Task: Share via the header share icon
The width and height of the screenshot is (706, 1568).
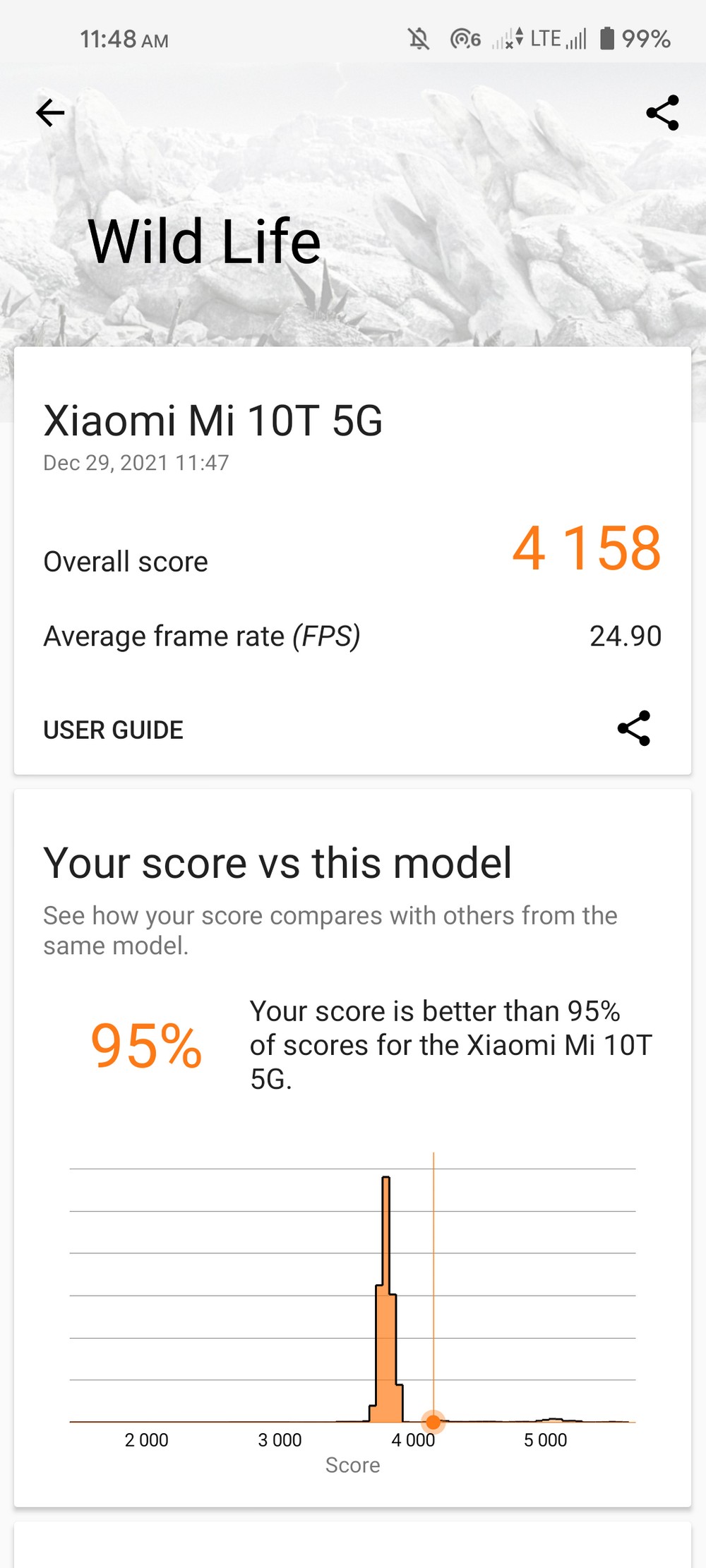Action: click(x=662, y=113)
